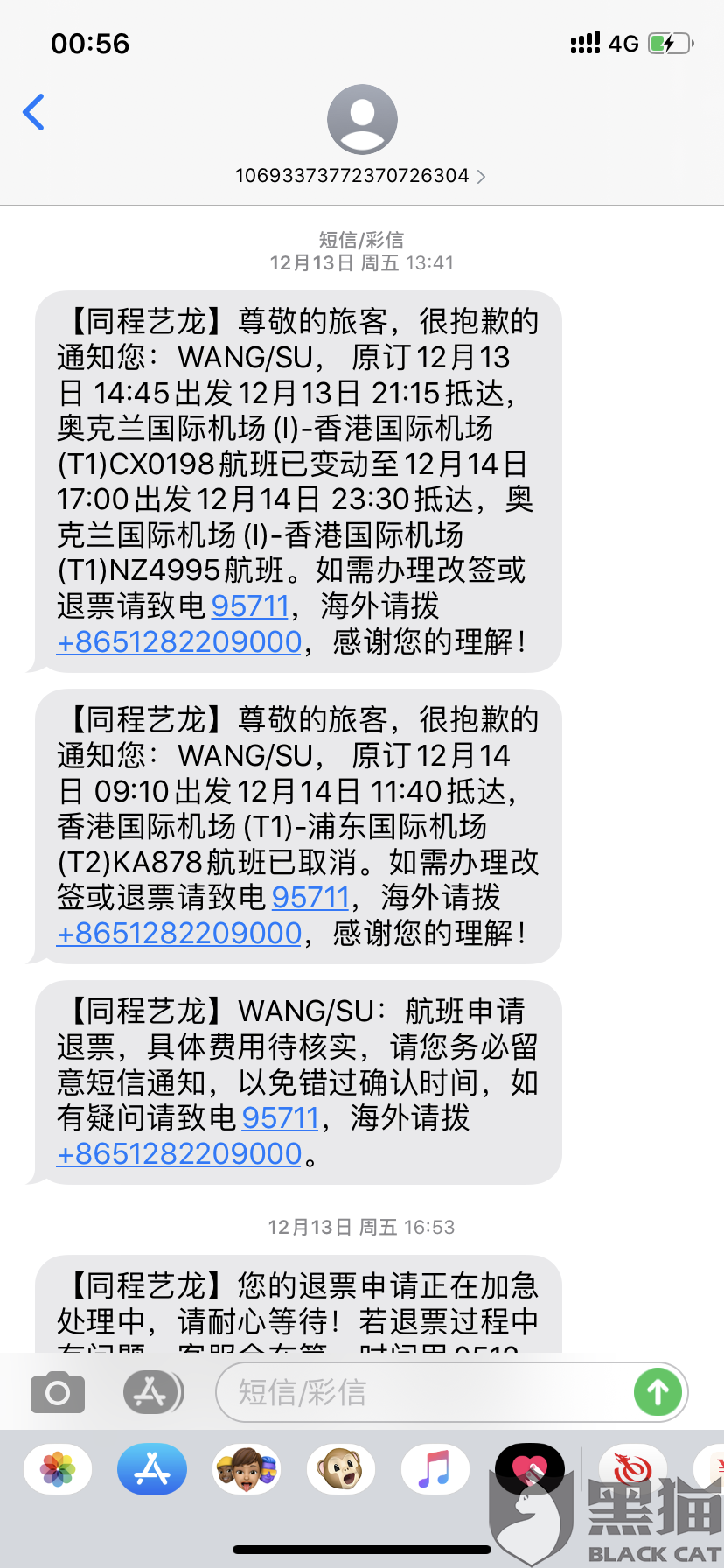
Task: Open the camera to attach a photo
Action: point(58,1392)
